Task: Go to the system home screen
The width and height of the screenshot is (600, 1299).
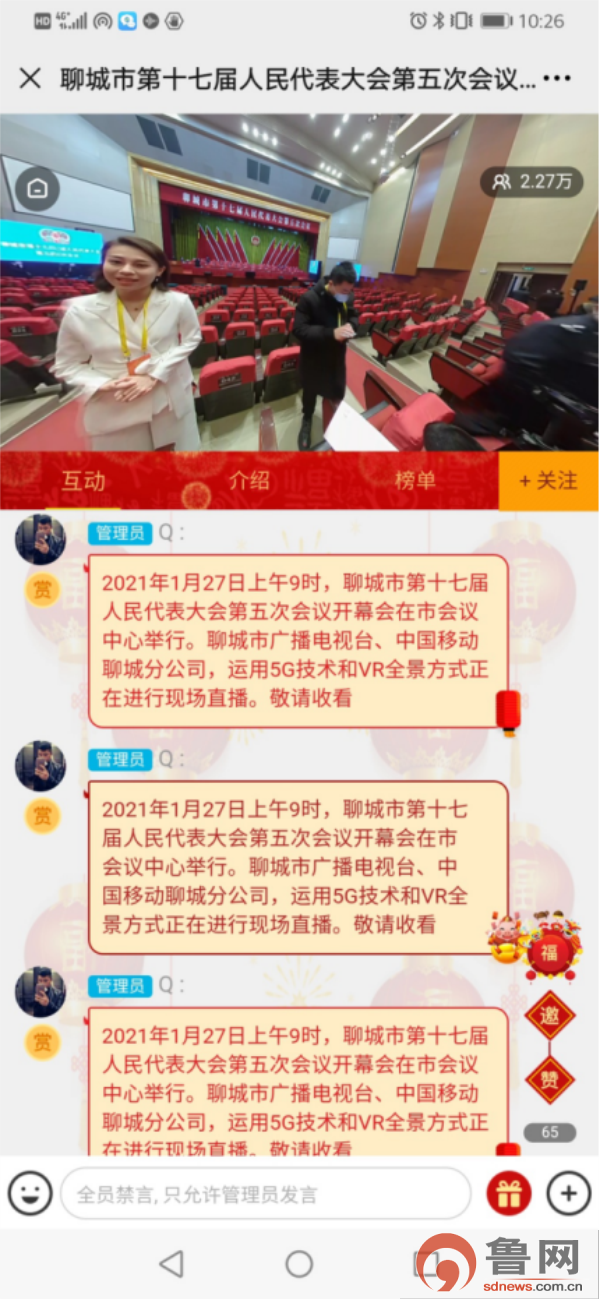Action: point(299,1264)
